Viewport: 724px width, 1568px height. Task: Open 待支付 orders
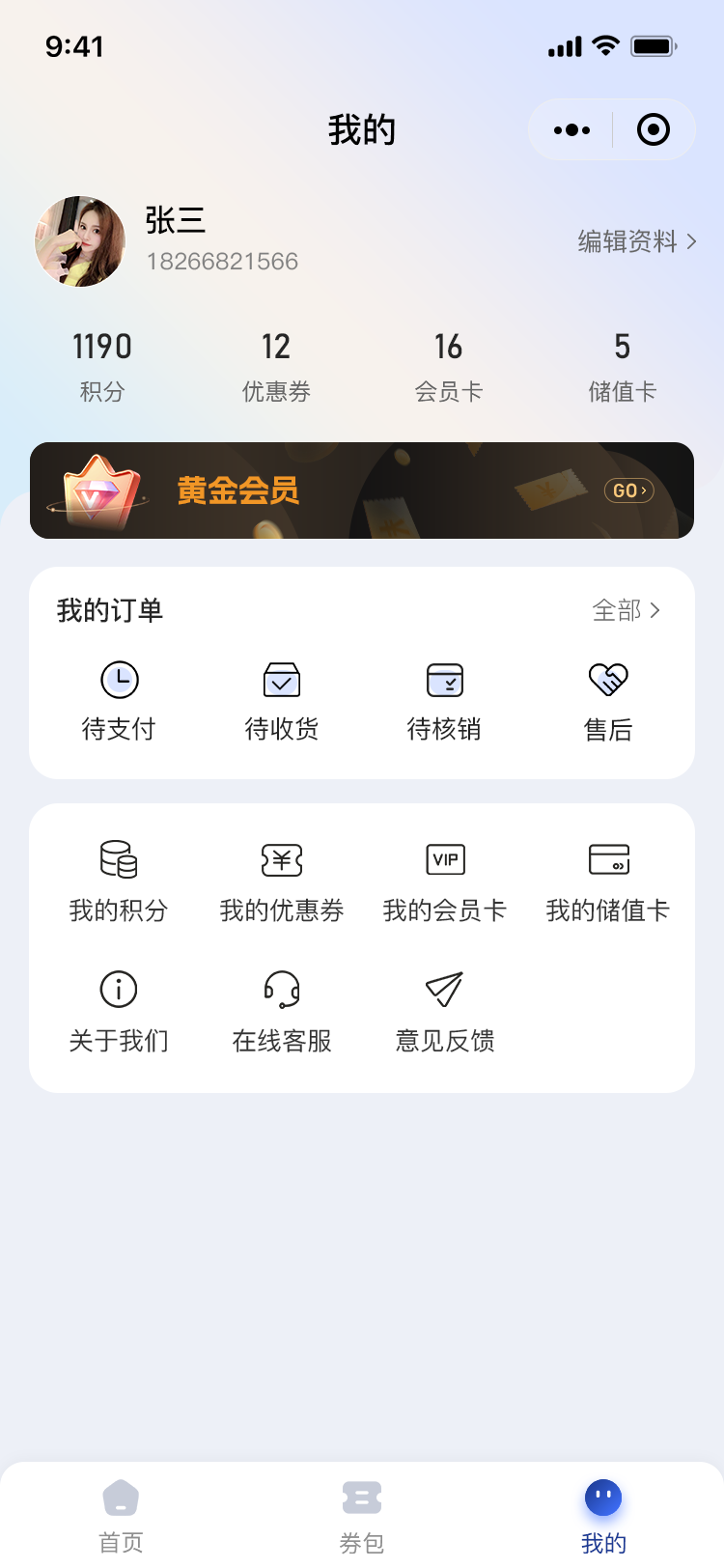(119, 701)
